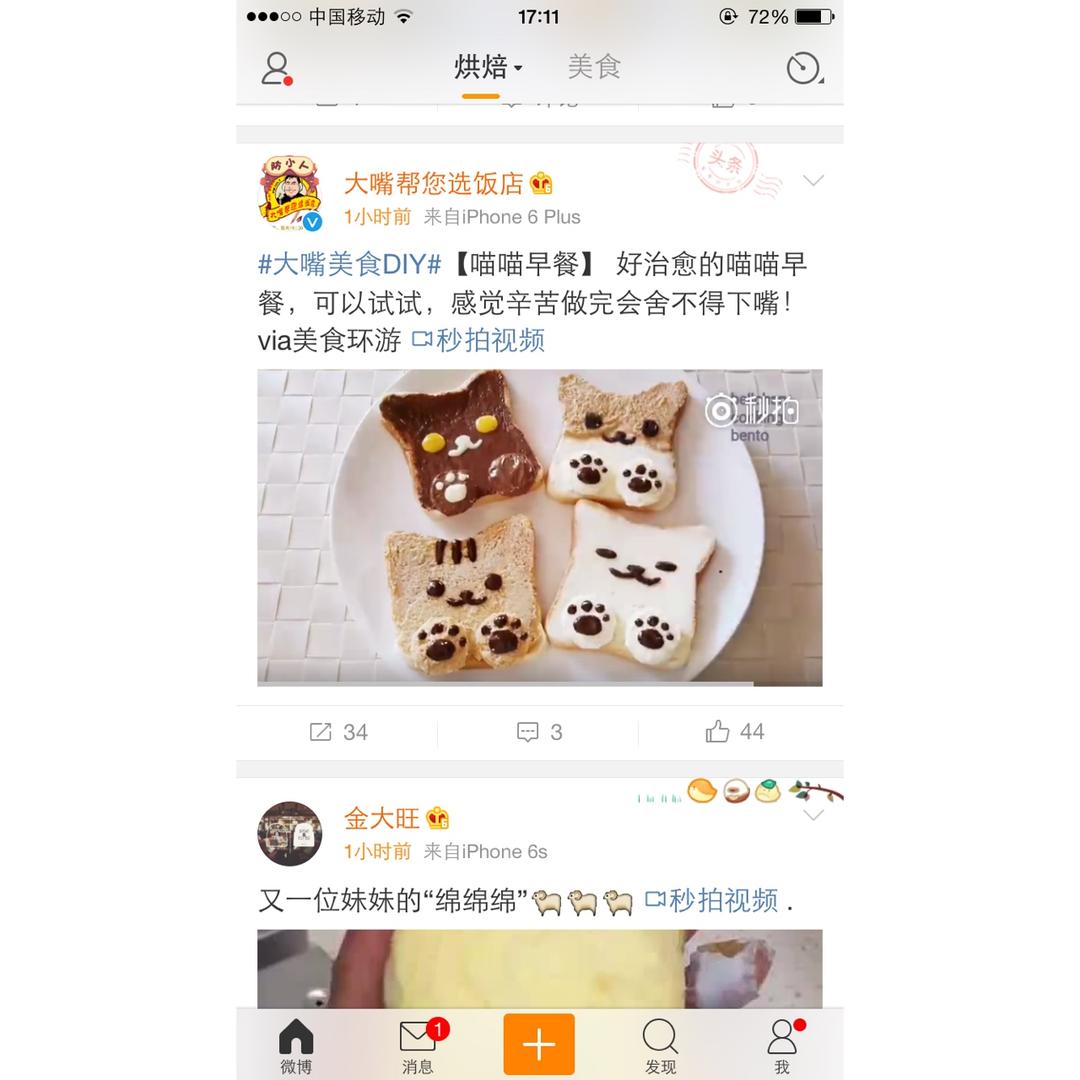Screen dimensions: 1080x1080
Task: Open the radar icon at top right
Action: coord(803,68)
